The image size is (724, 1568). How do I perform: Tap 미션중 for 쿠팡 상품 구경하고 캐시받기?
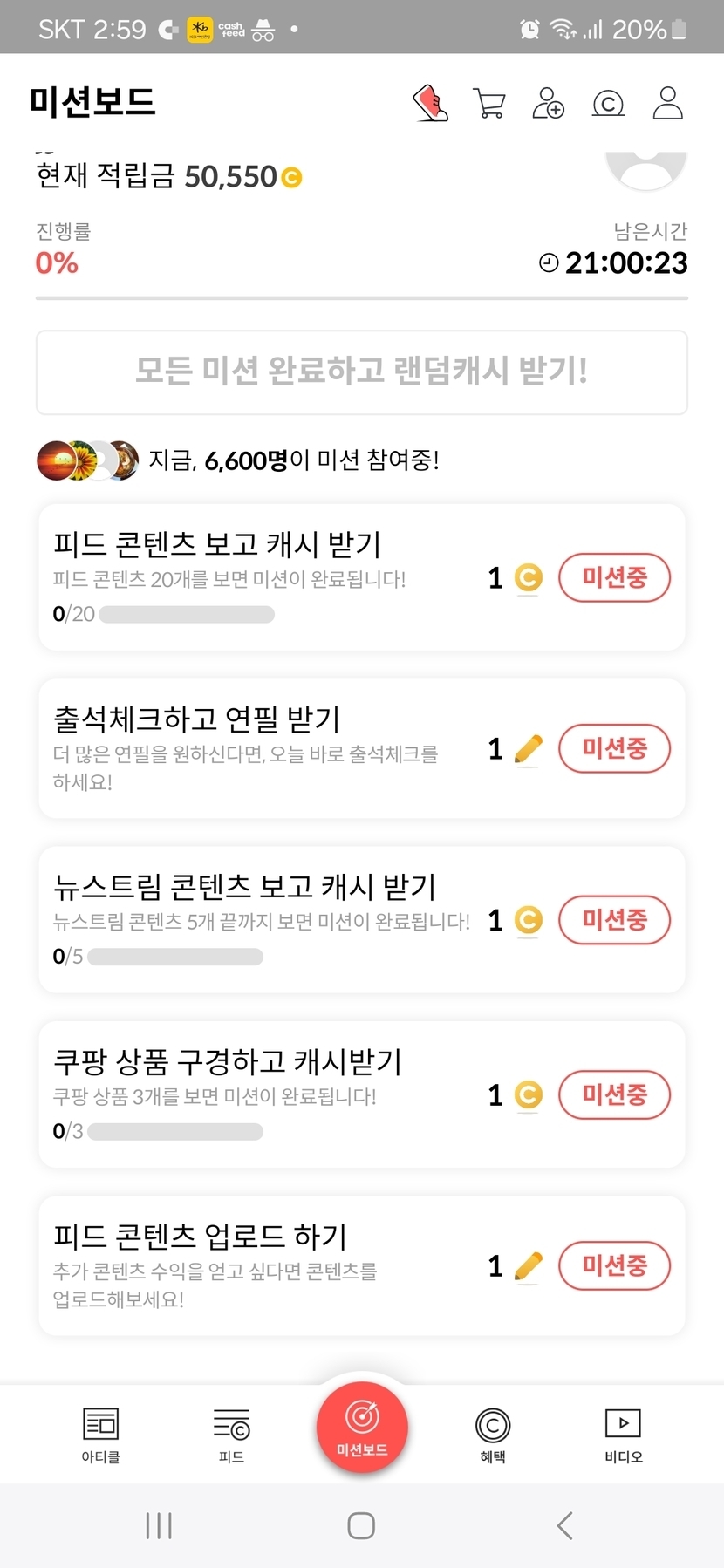tap(614, 1094)
